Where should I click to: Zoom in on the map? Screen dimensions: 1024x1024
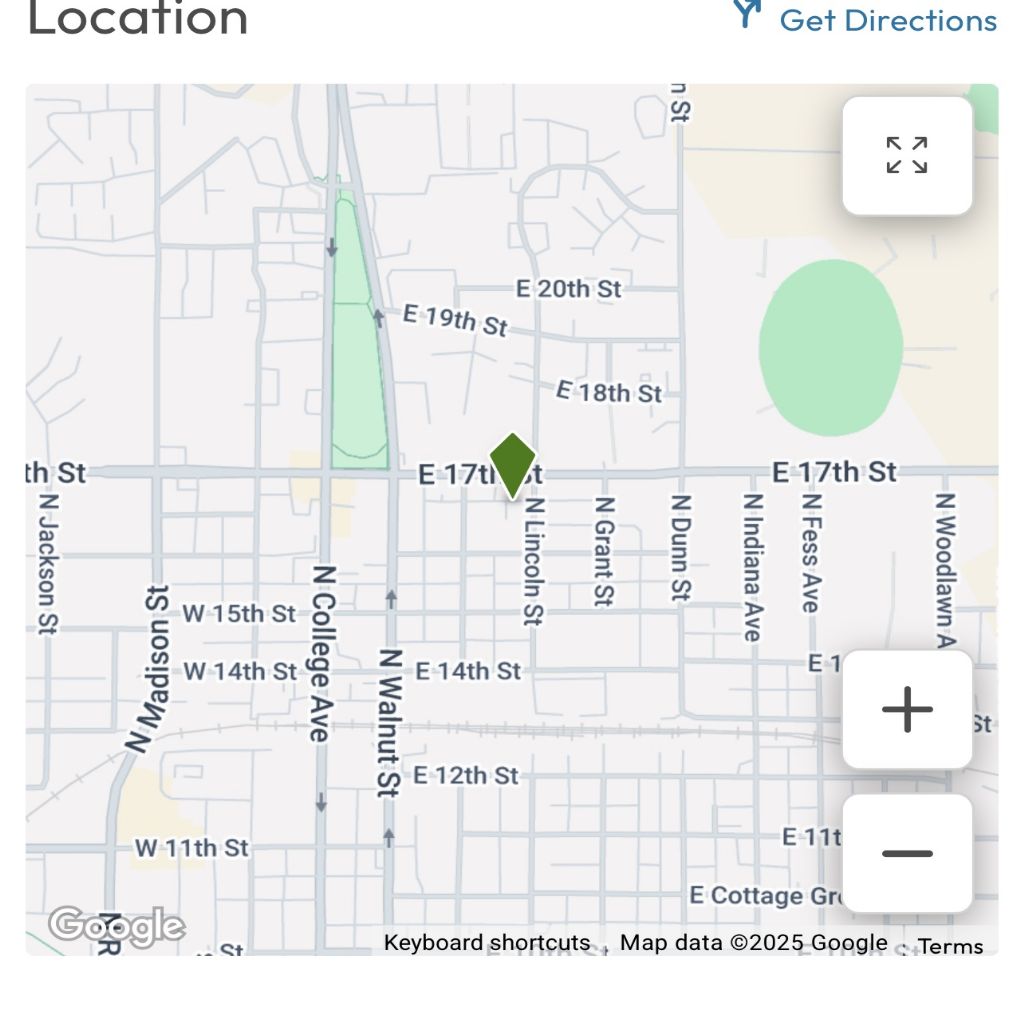[907, 710]
